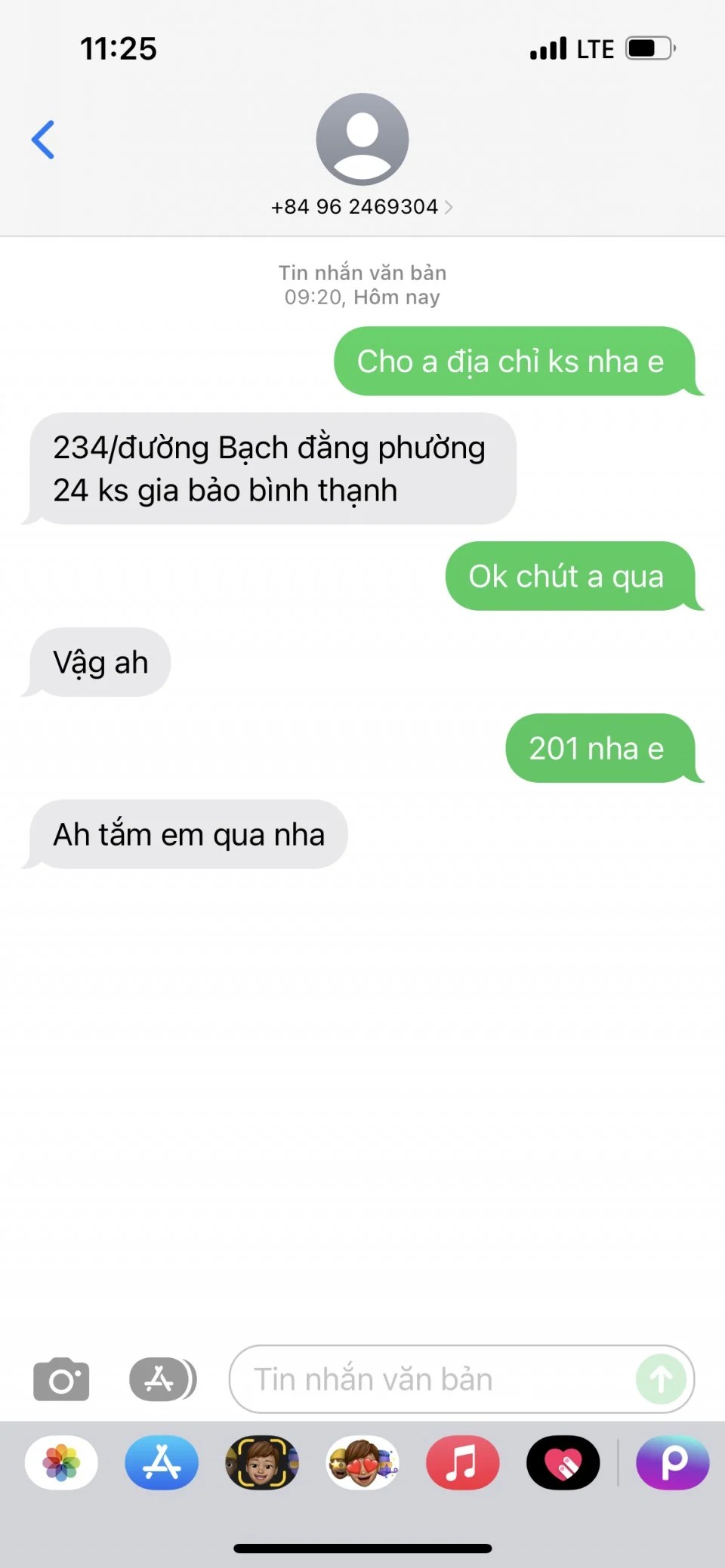
Task: Toggle the iMessage apps drawer
Action: pyautogui.click(x=162, y=1379)
